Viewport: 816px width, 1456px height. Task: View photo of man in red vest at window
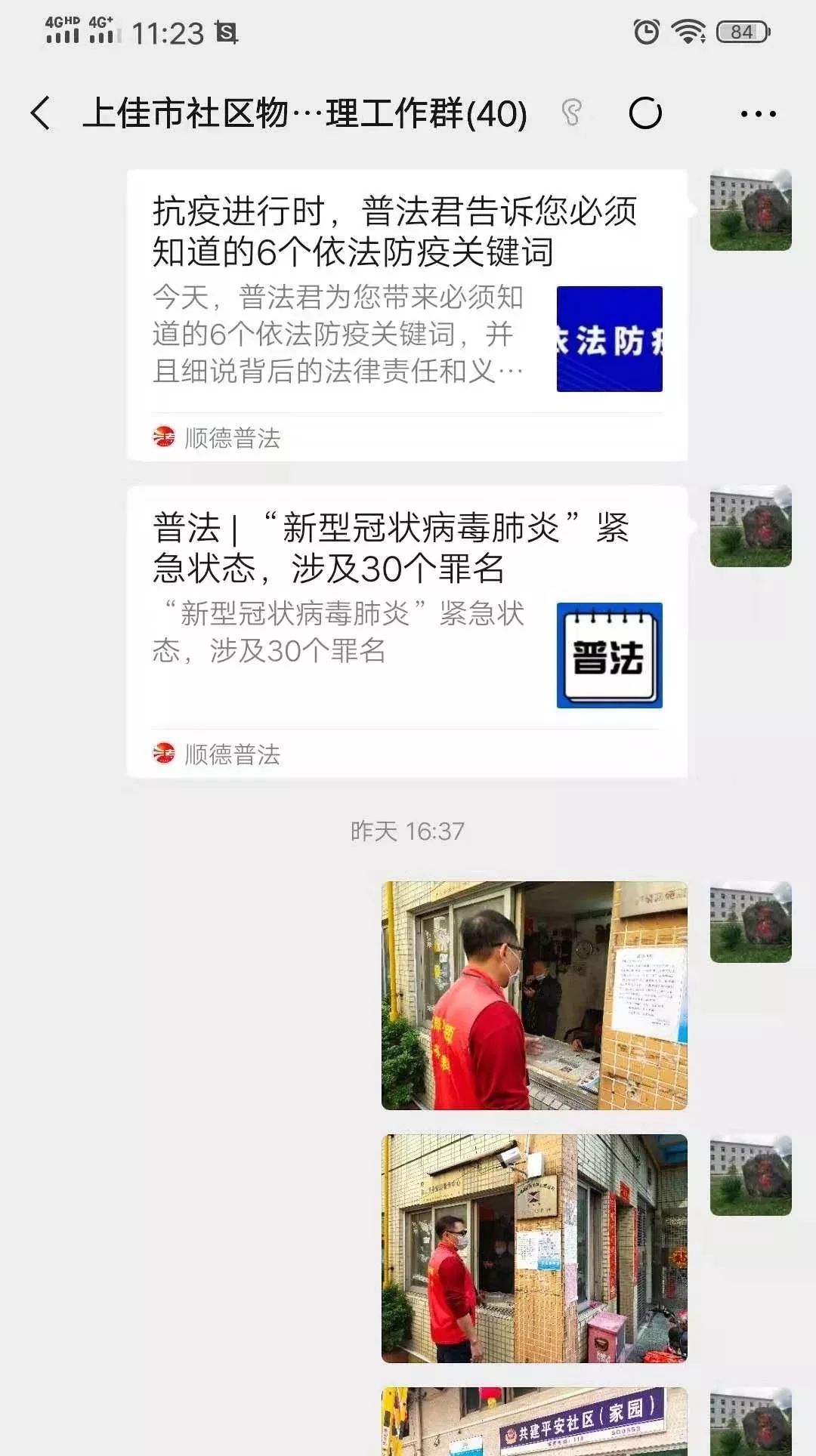tap(534, 995)
